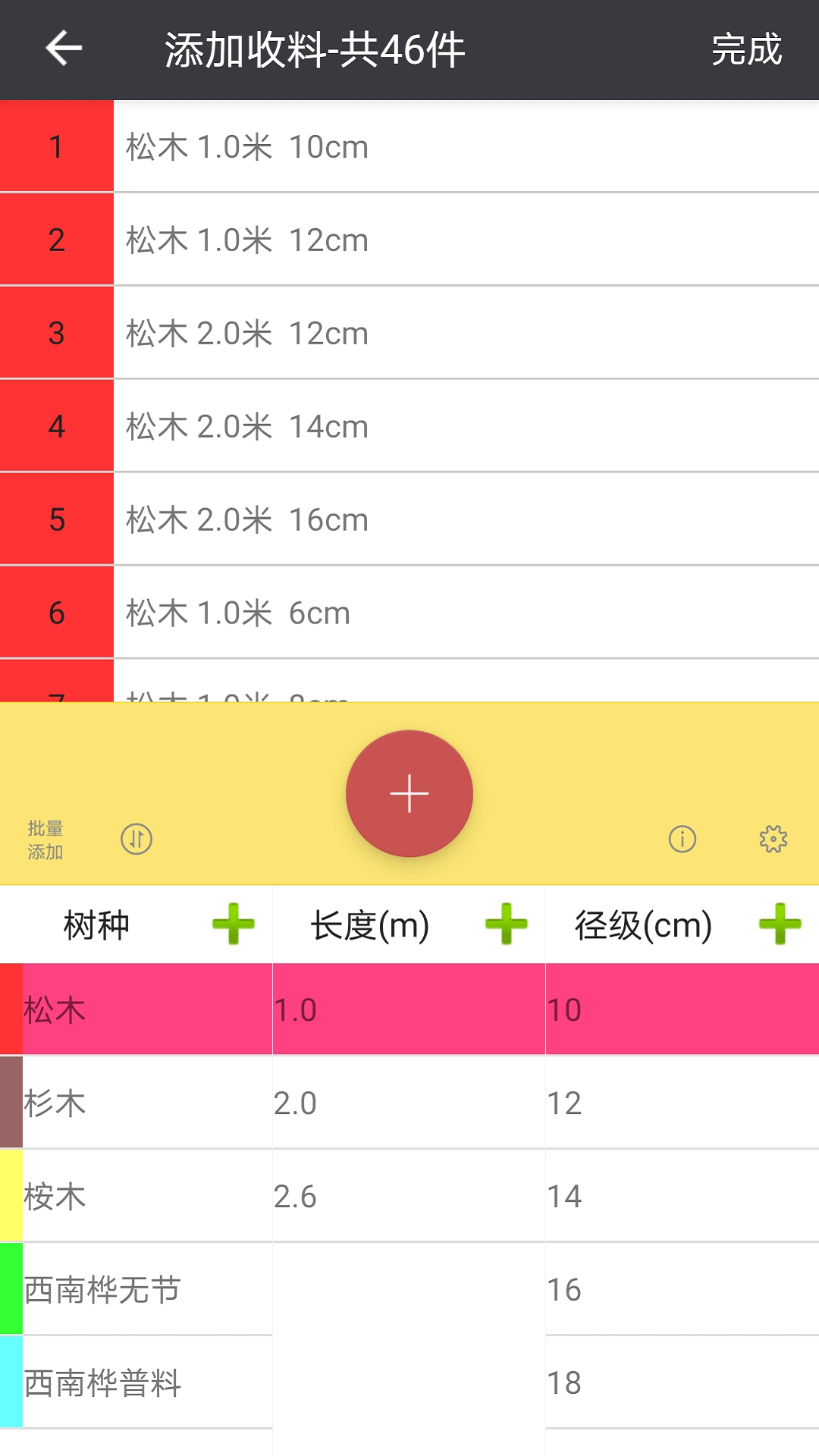Choose 西南桦无节 from the species list
The image size is (819, 1456).
coord(136,1289)
